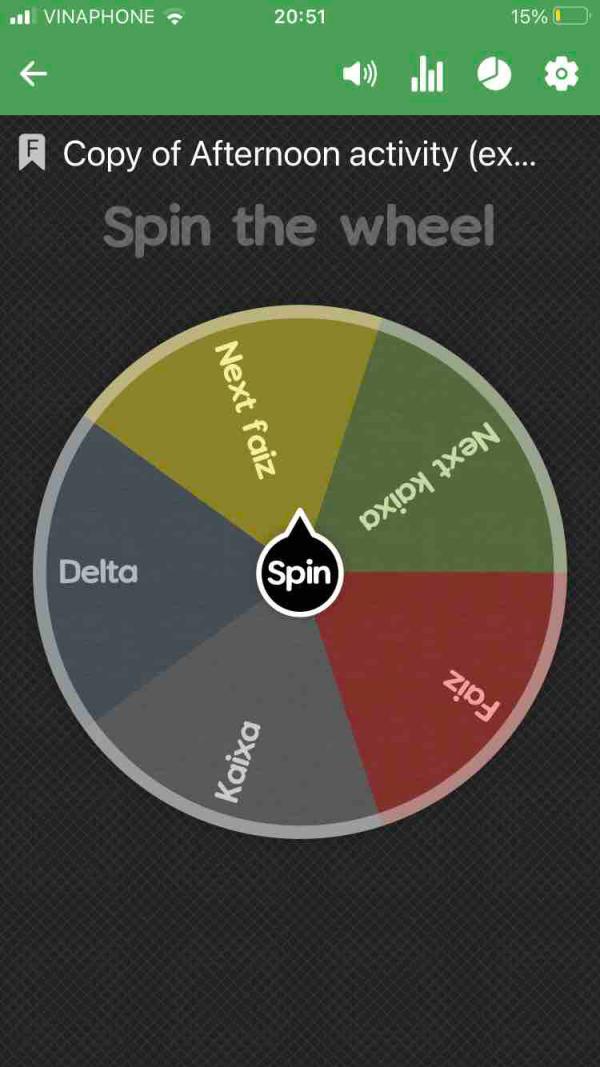
Task: Tap the Spin button on the wheel
Action: (x=300, y=575)
